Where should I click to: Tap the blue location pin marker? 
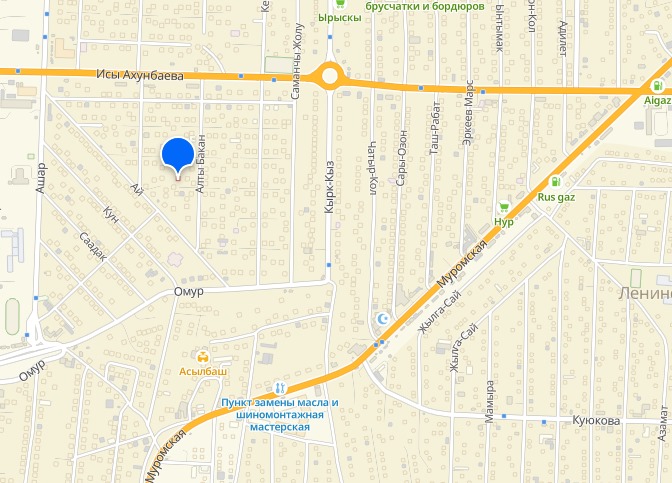178,155
